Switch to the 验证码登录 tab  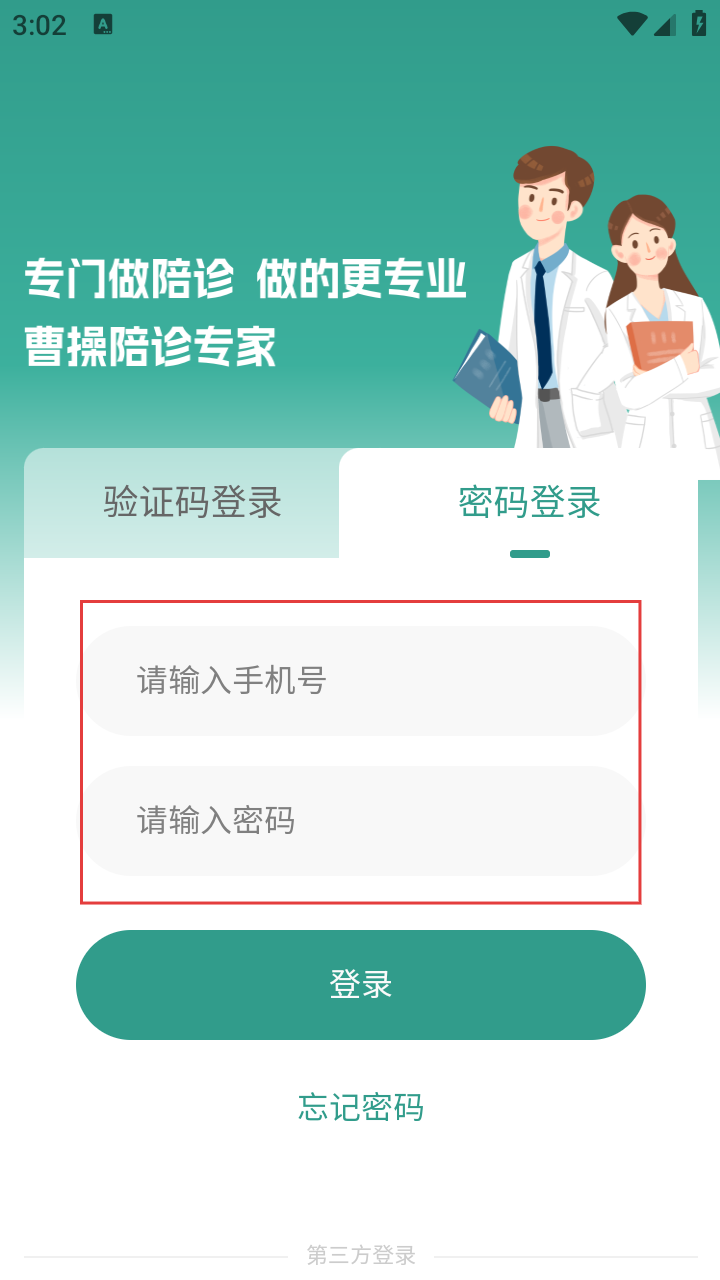192,502
